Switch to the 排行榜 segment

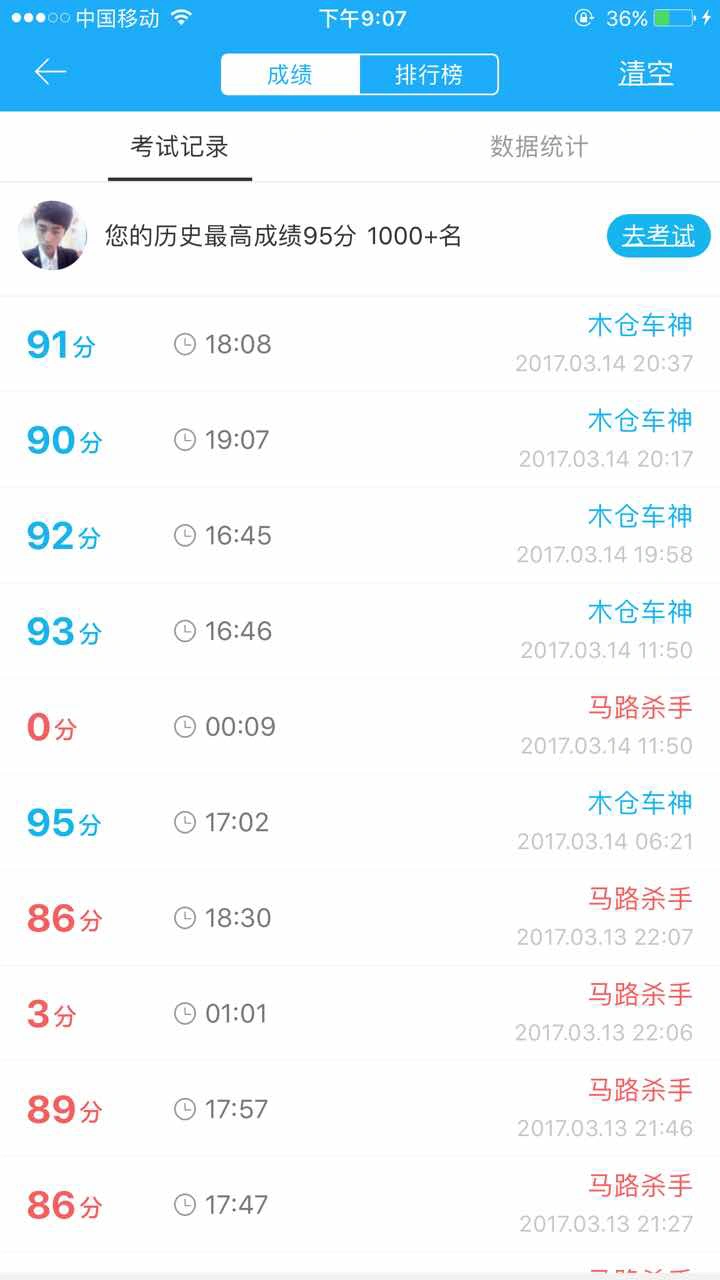pyautogui.click(x=428, y=75)
